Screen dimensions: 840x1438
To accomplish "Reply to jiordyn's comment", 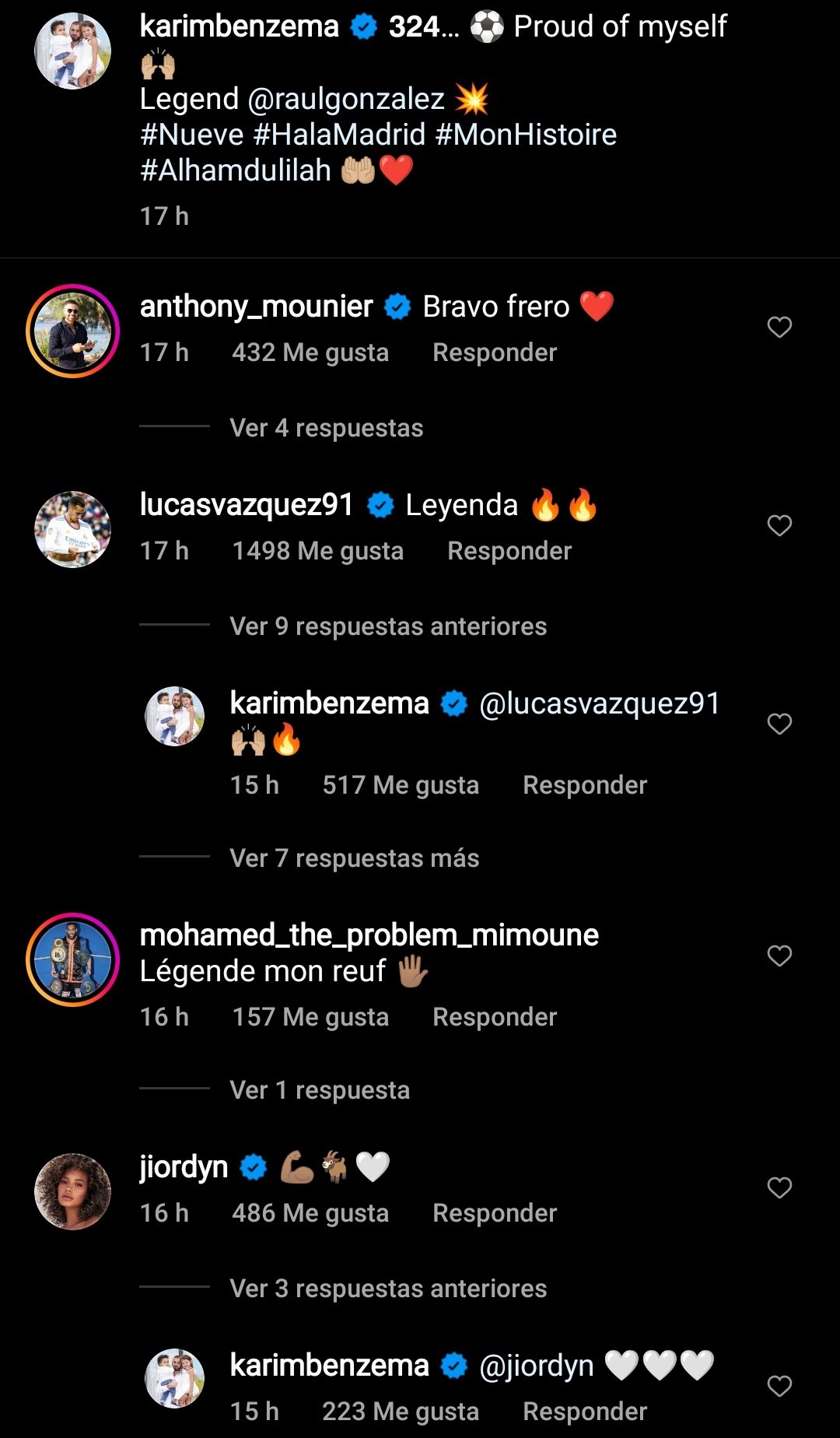I will (x=495, y=1213).
